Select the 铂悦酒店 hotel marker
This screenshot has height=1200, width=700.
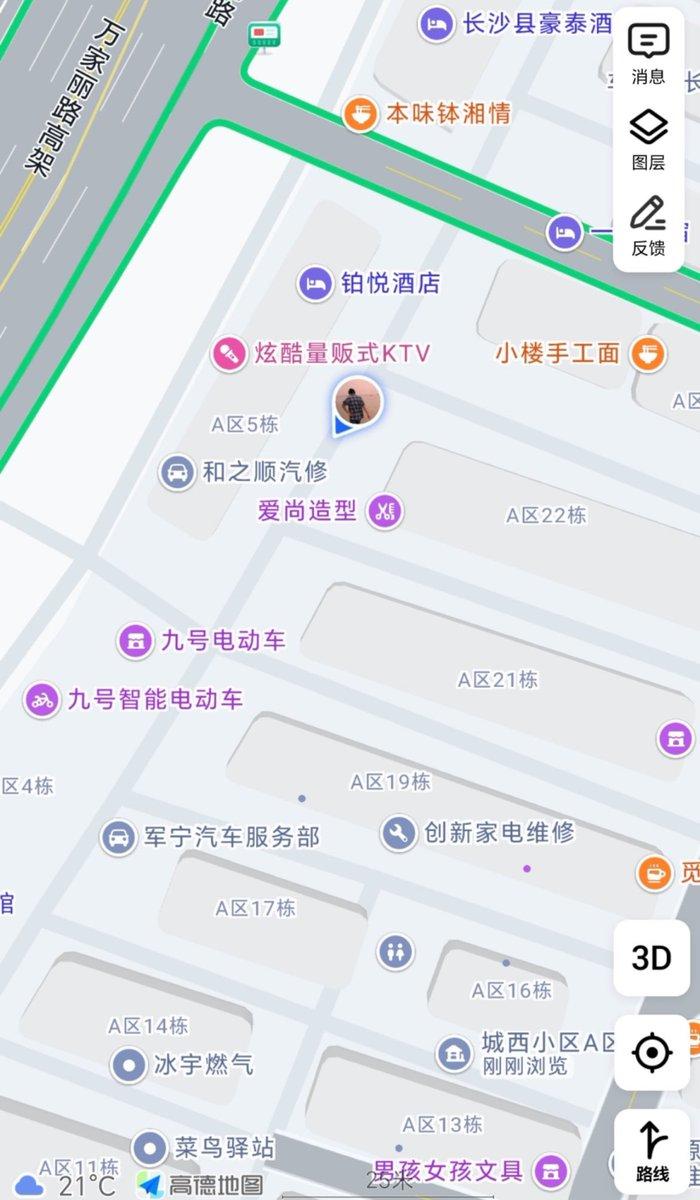(315, 283)
